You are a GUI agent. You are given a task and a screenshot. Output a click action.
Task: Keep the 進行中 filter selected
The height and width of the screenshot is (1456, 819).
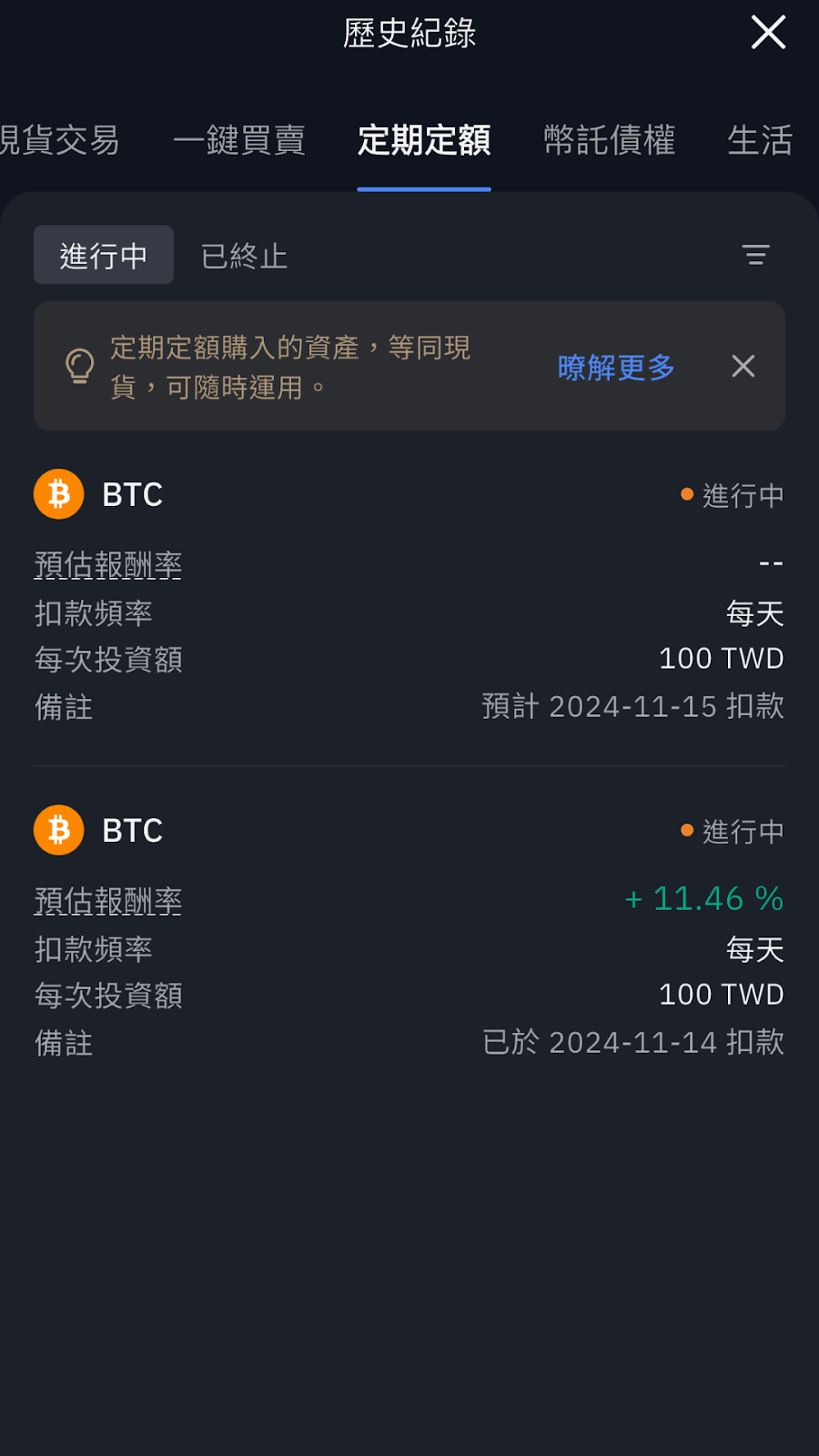coord(103,255)
